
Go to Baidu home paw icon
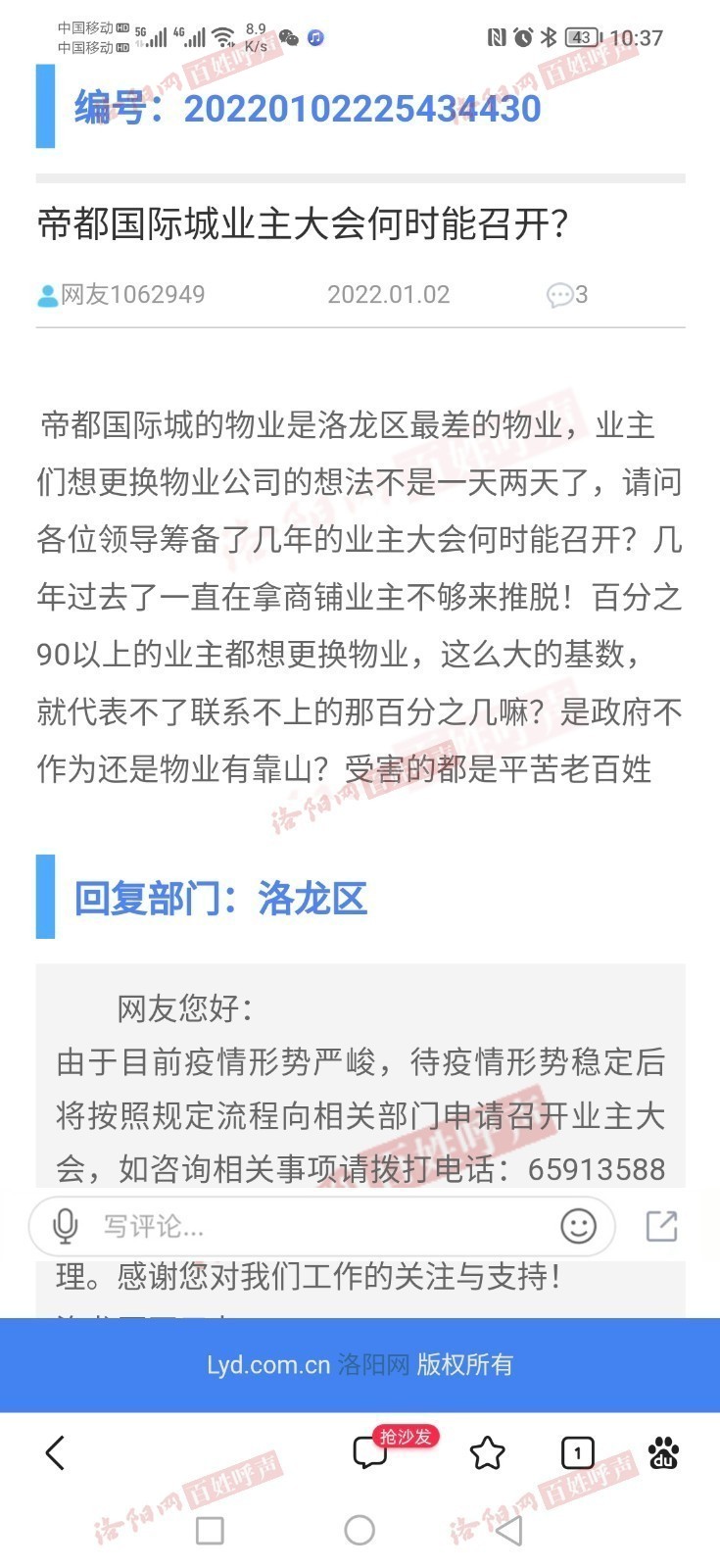(663, 1452)
